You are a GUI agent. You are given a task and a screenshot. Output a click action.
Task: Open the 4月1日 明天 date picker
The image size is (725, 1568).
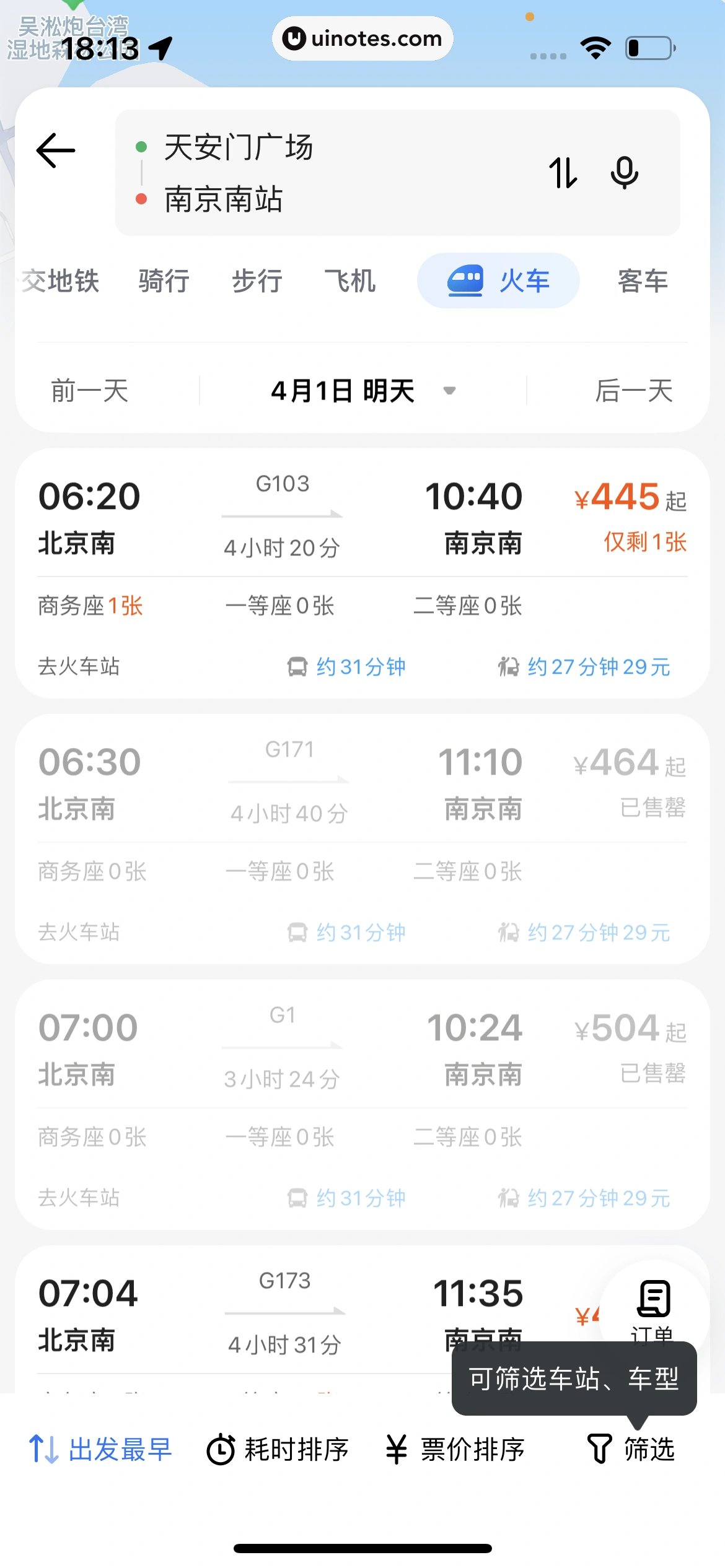click(362, 391)
